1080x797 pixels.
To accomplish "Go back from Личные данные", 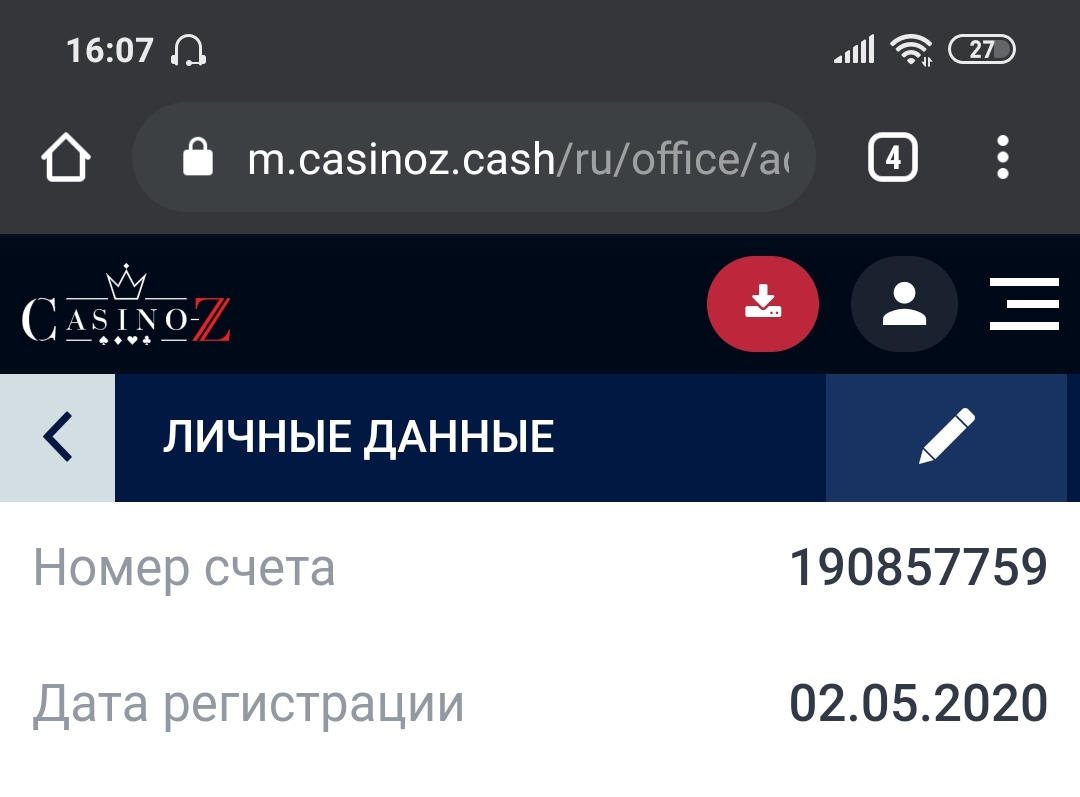I will coord(58,438).
